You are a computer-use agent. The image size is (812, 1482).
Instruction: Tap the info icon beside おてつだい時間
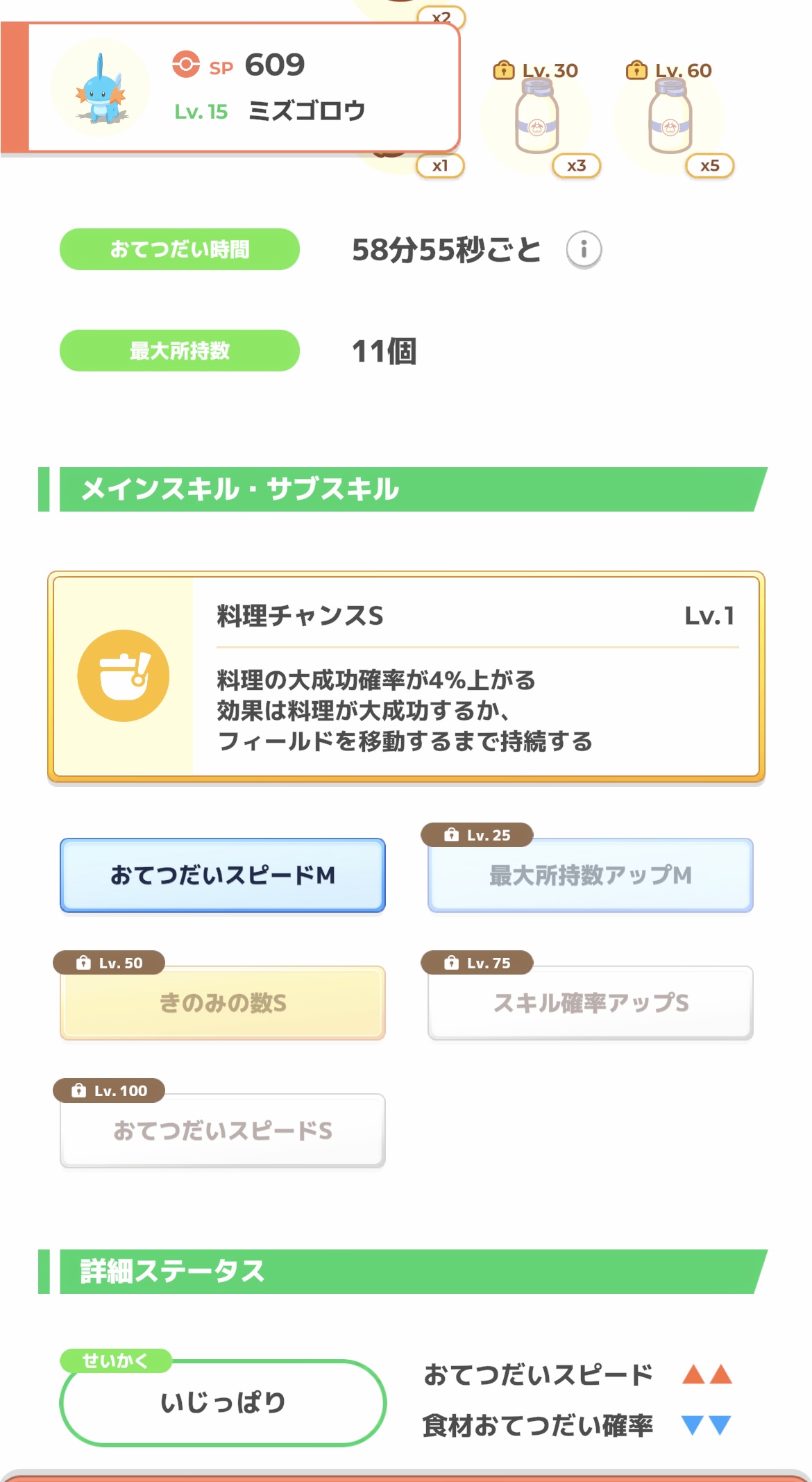pyautogui.click(x=584, y=249)
